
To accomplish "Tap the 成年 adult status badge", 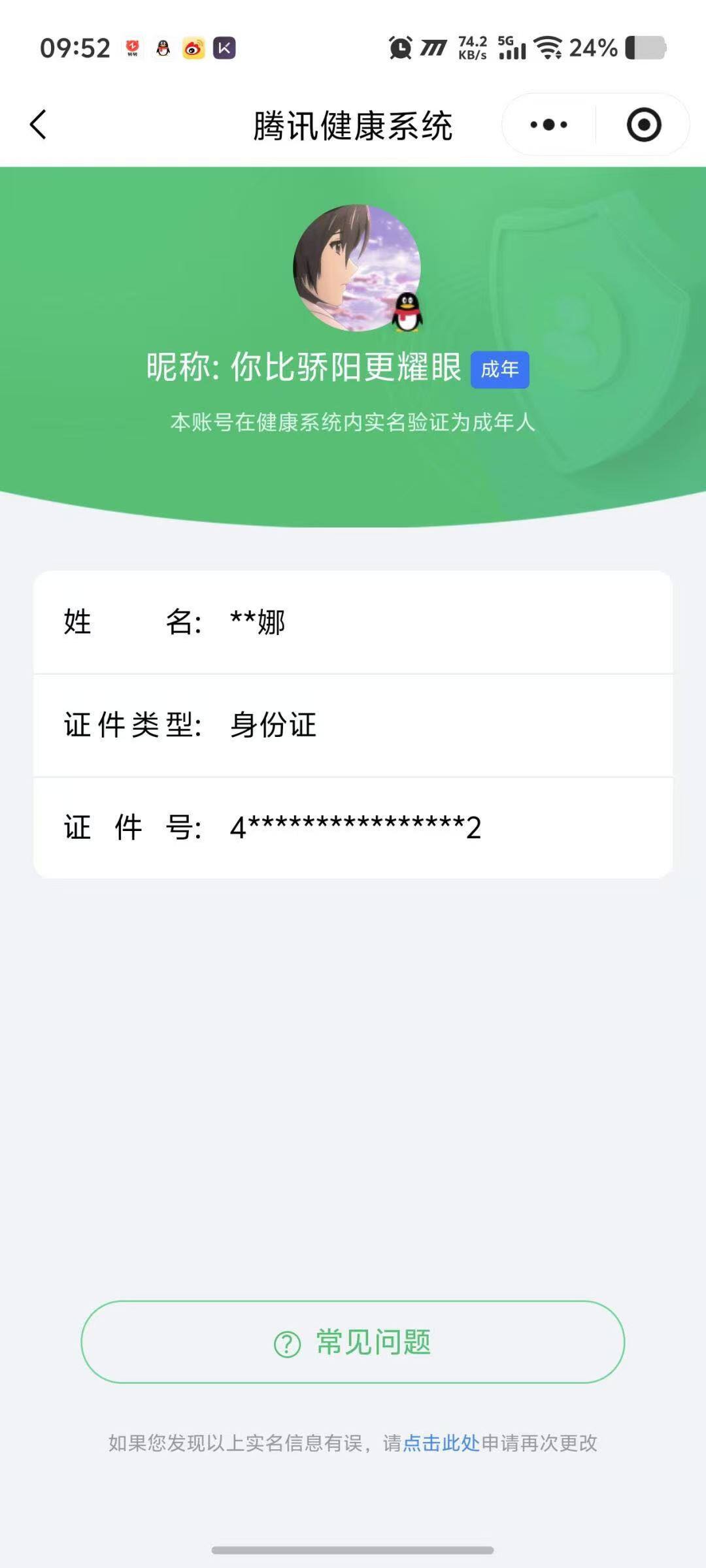I will (x=501, y=370).
